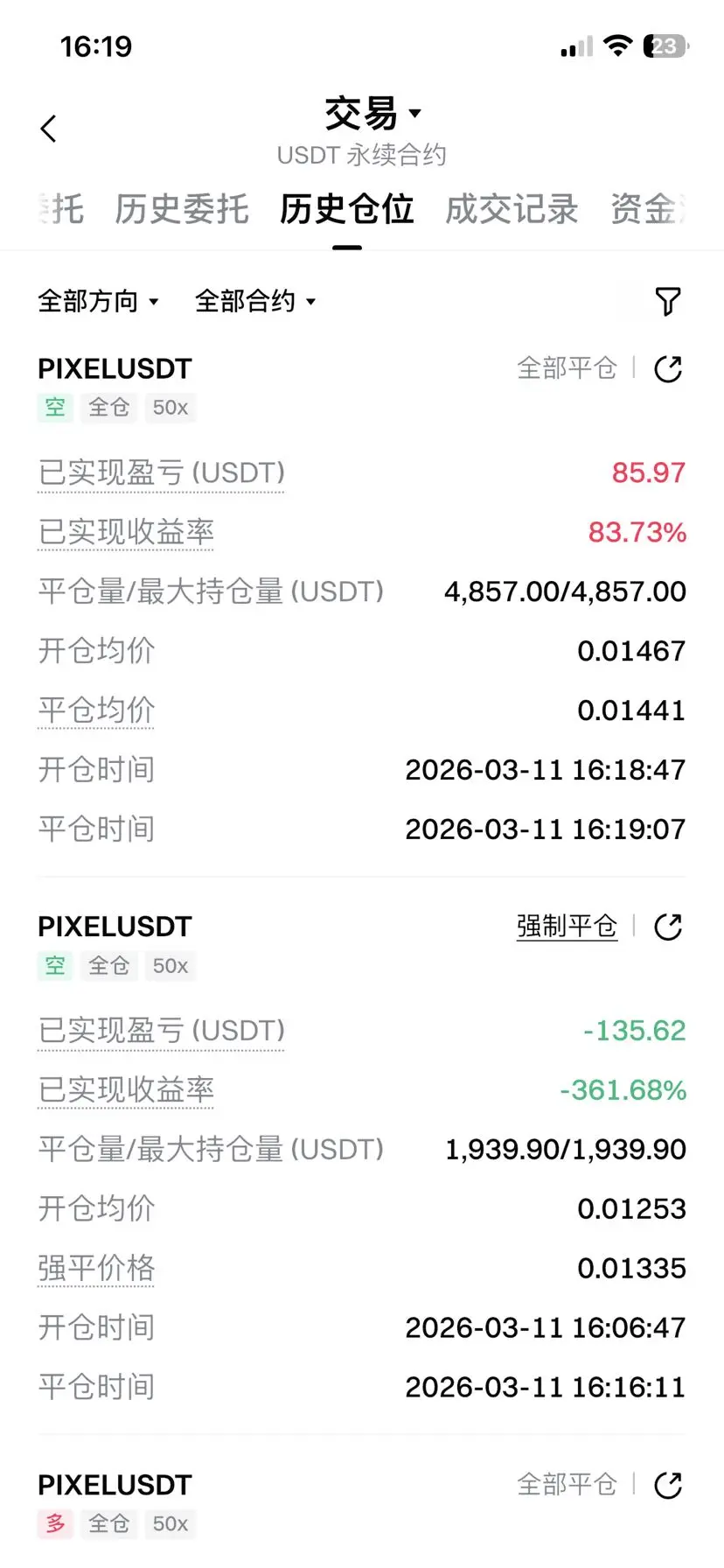This screenshot has height=1568, width=724.
Task: Share the -135.62 loss PIXELUSDT position
Action: click(668, 927)
